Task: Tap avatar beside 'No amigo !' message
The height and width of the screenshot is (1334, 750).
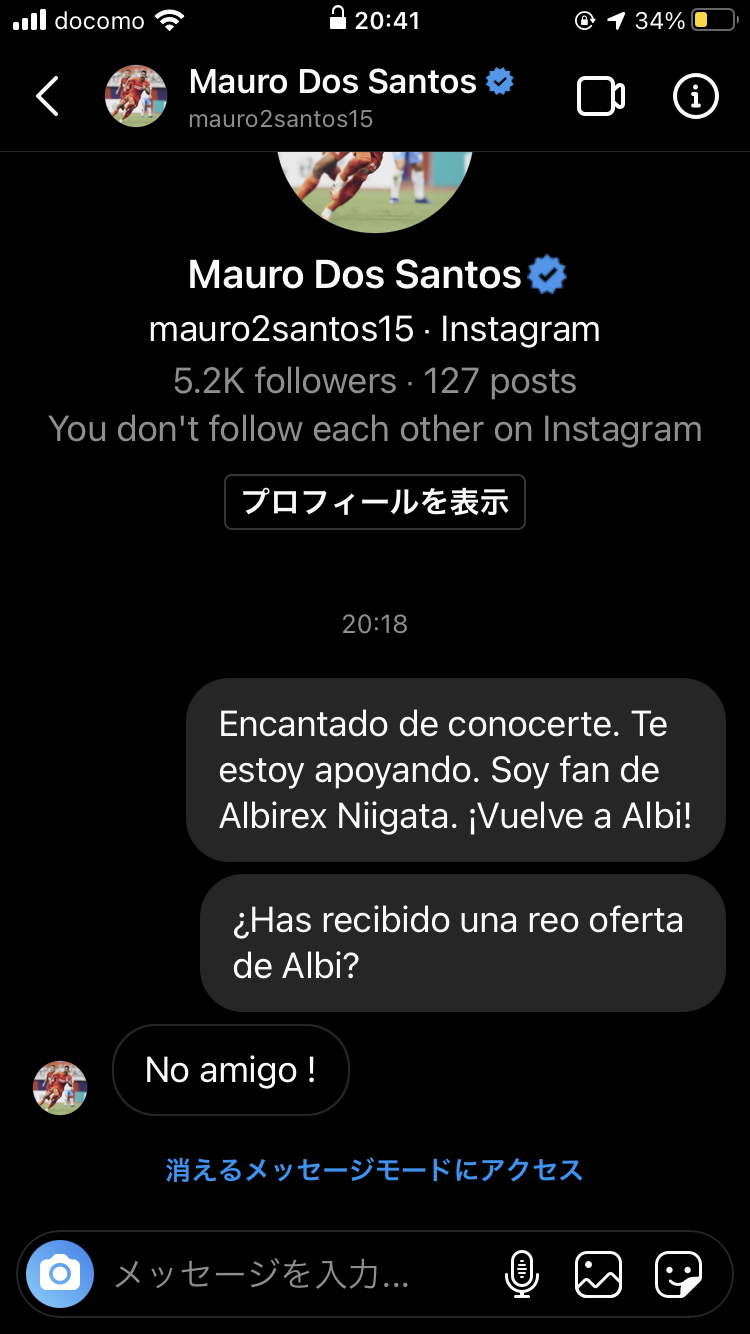Action: pyautogui.click(x=60, y=1088)
